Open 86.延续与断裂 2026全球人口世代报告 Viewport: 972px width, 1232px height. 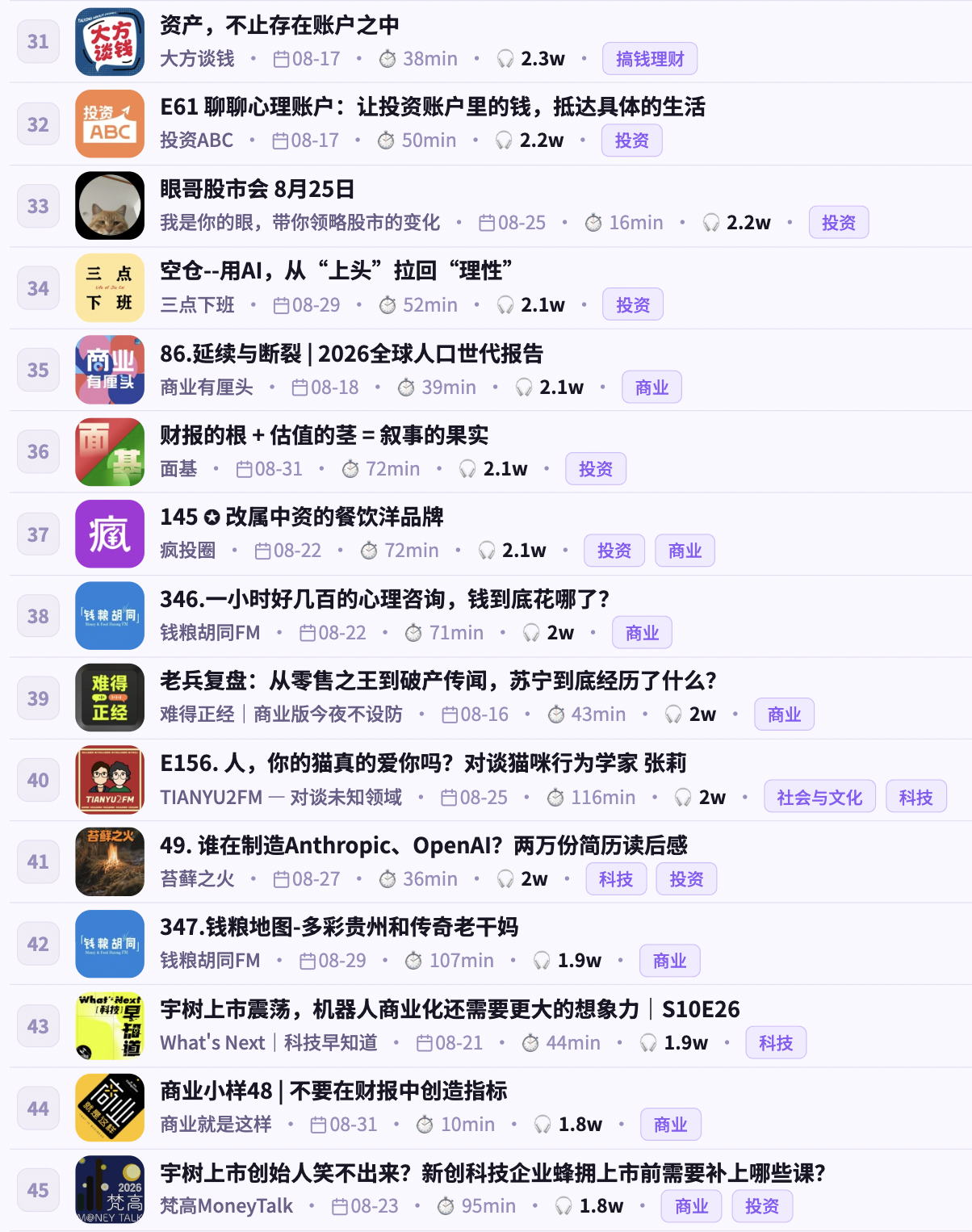point(352,354)
